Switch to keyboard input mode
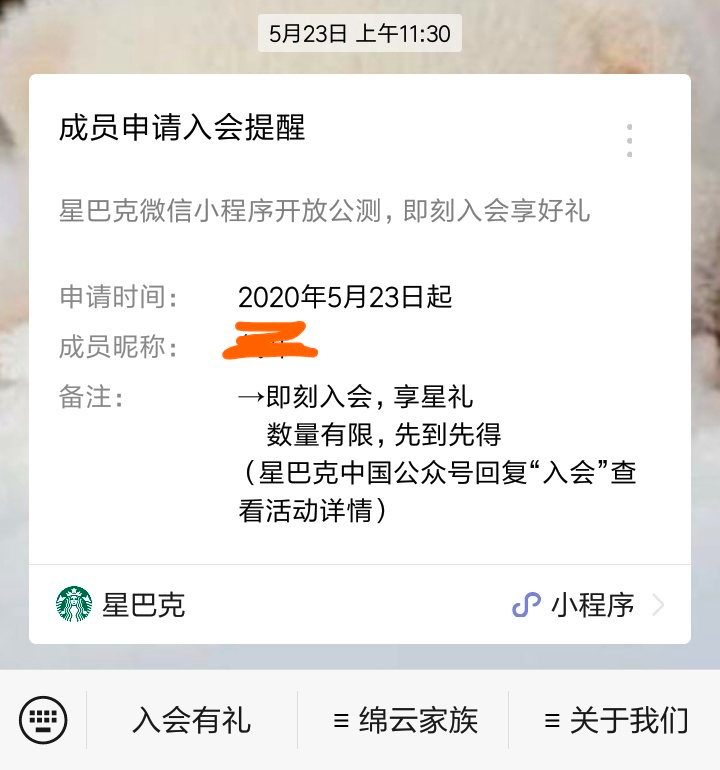Screen dimensions: 720x770 (43, 720)
